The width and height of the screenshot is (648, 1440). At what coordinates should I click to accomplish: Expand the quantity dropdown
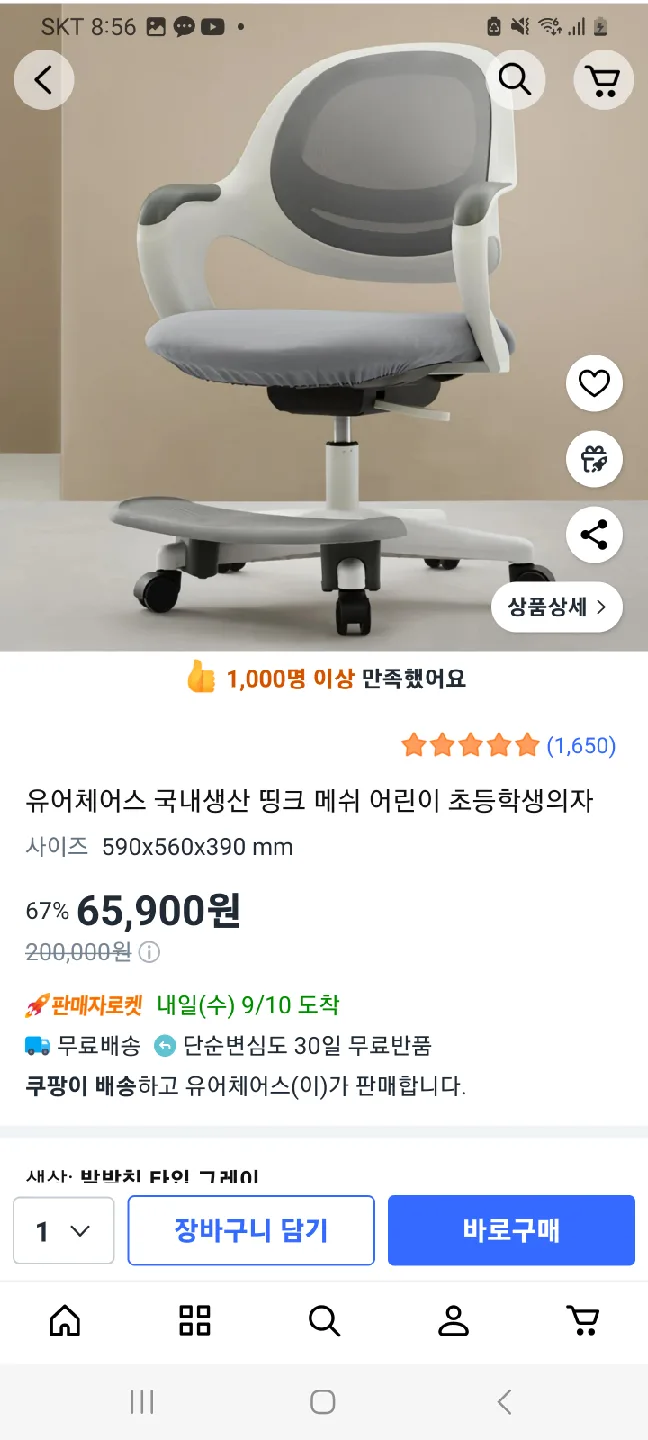click(x=63, y=1230)
